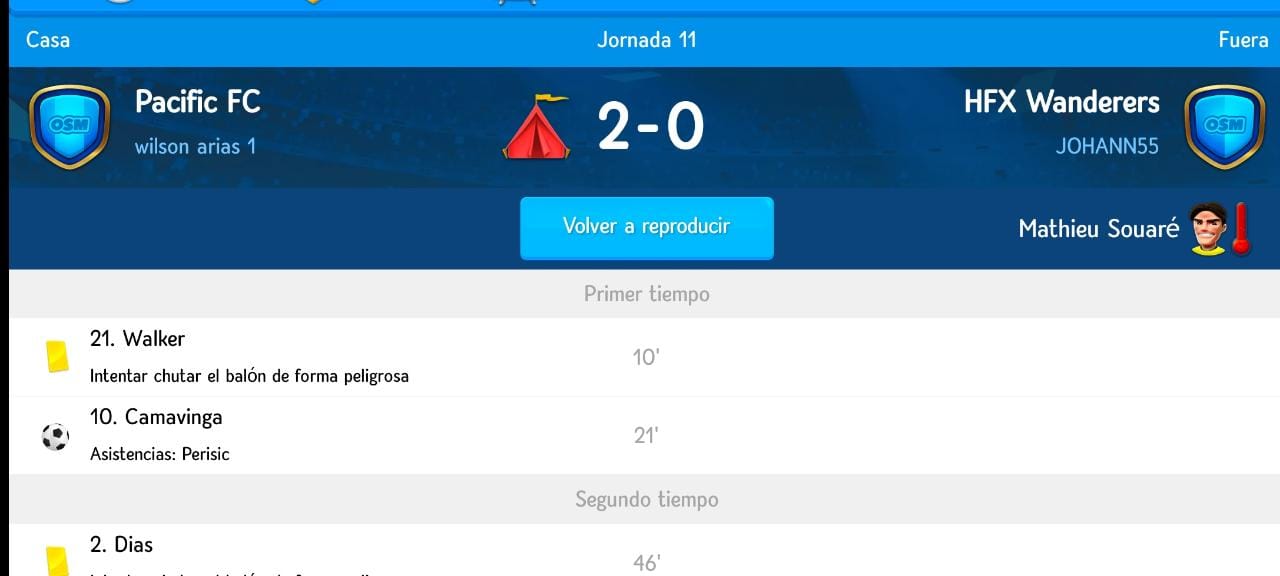Open the Pacific FC team crest
This screenshot has height=576, width=1280.
pos(69,126)
